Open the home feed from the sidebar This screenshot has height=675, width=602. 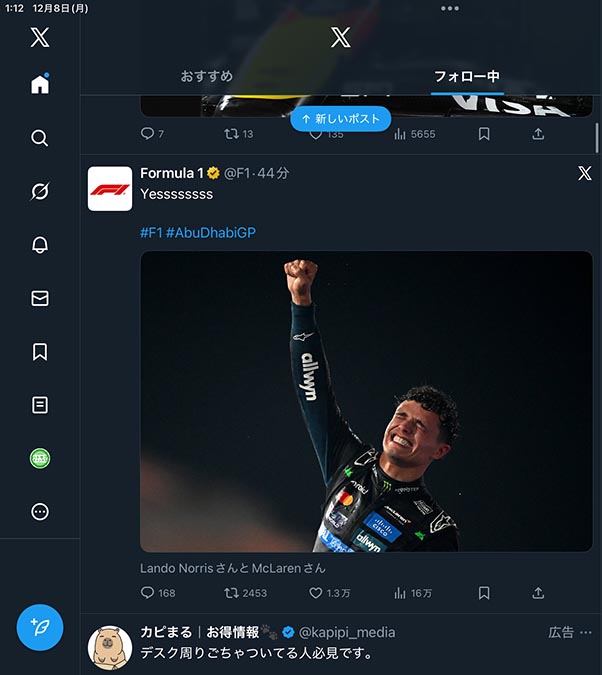(40, 85)
